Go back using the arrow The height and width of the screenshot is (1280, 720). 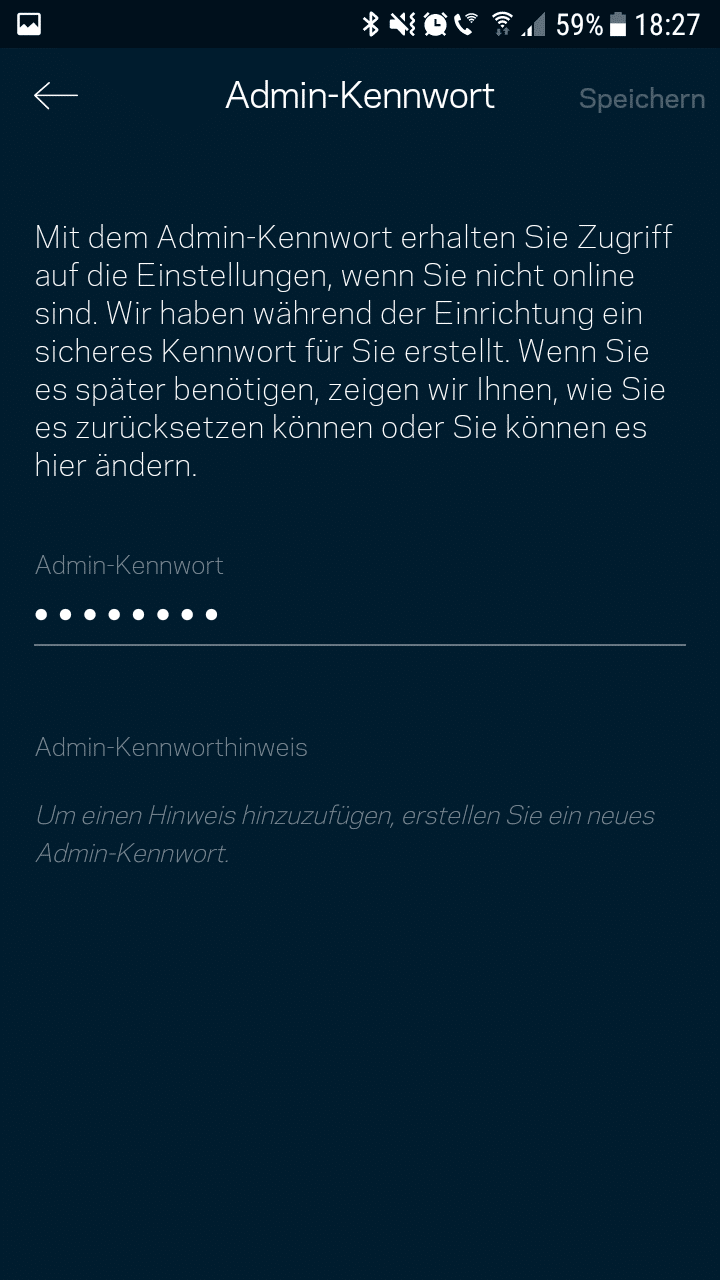point(56,96)
